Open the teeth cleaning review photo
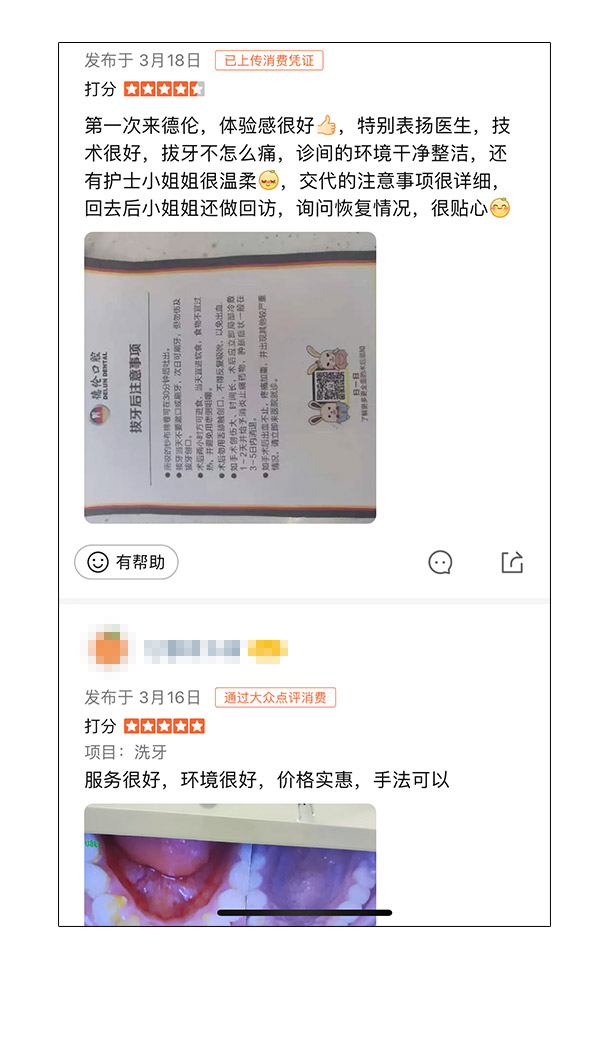Viewport: 609px width, 1062px height. pyautogui.click(x=230, y=864)
